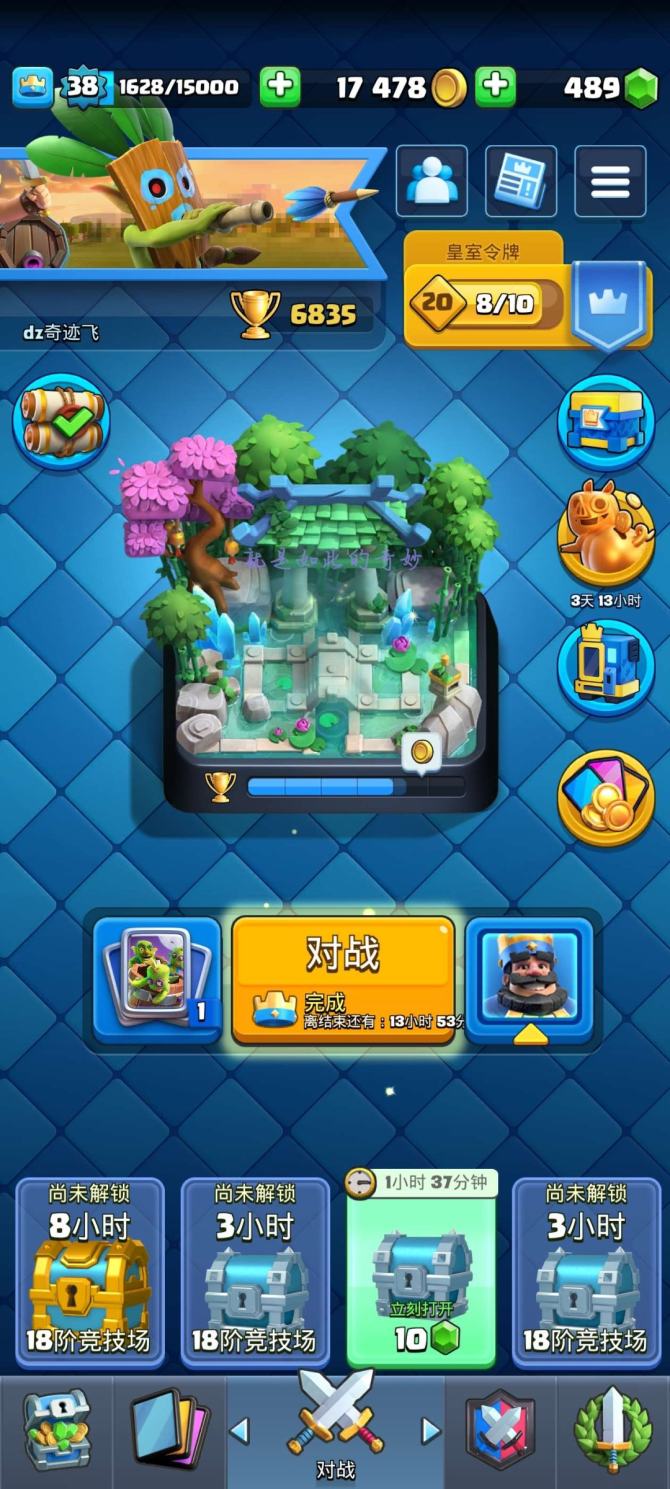Open the coins and gems offer icon
This screenshot has width=670, height=1489.
(606, 797)
